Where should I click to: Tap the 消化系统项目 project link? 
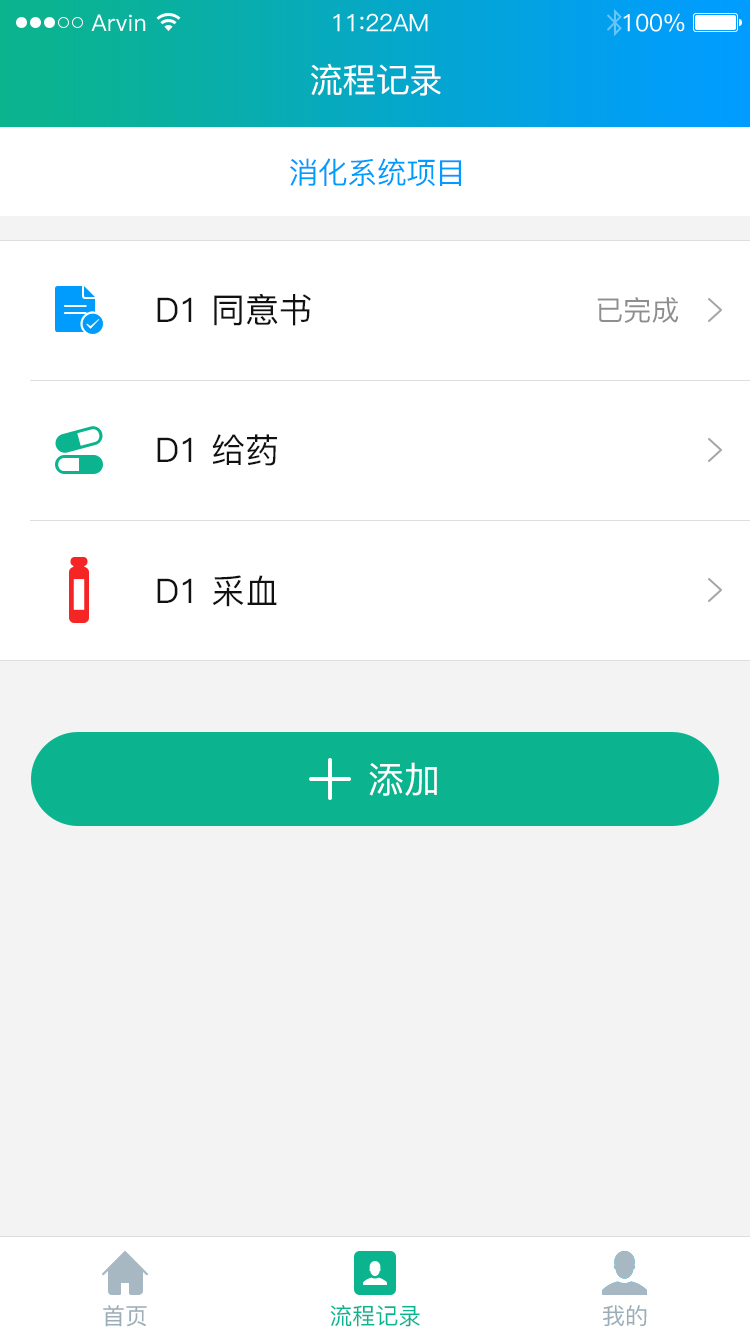pos(376,172)
